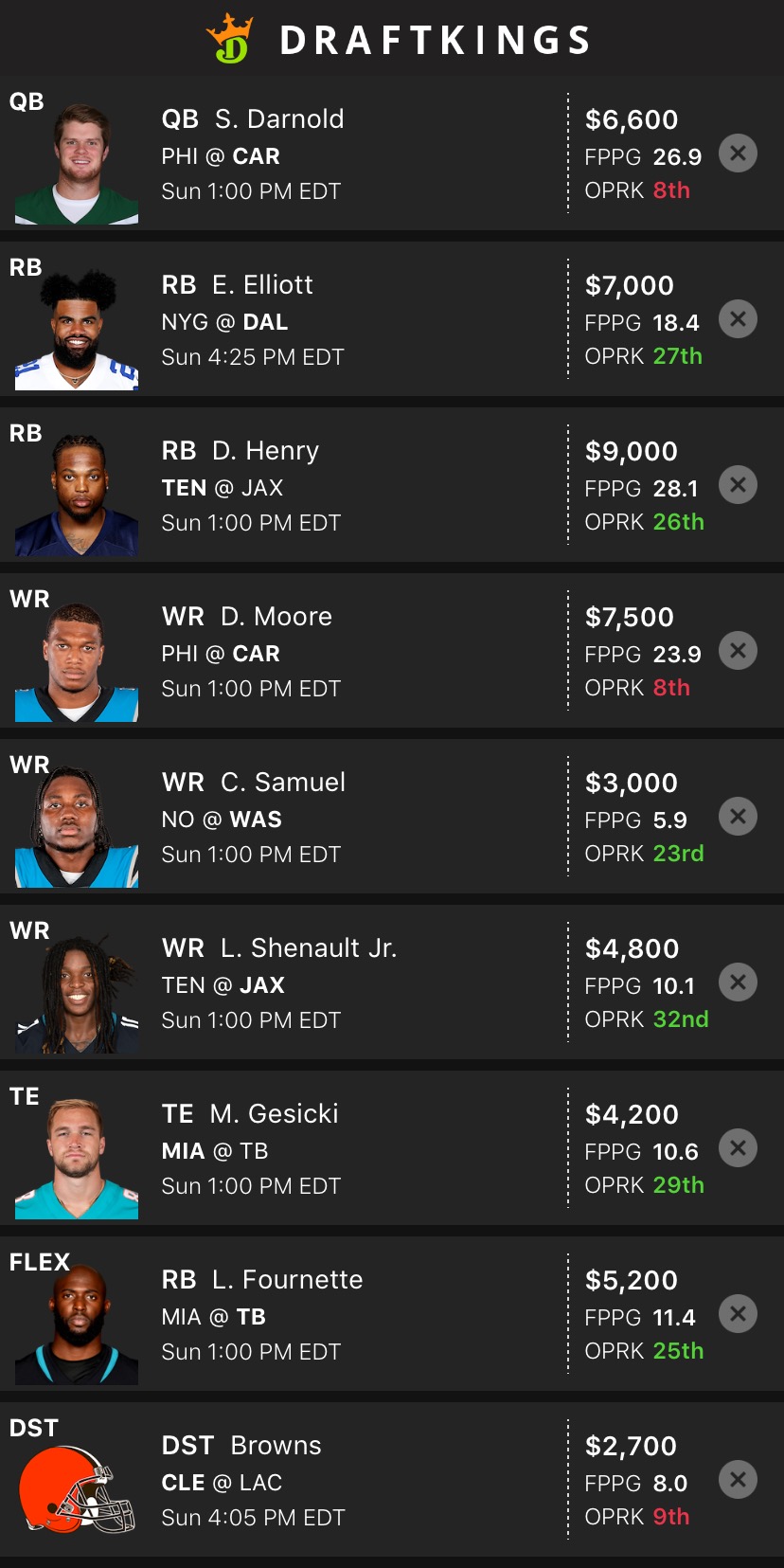
Task: Open E. Elliott's player details
Action: point(262,285)
